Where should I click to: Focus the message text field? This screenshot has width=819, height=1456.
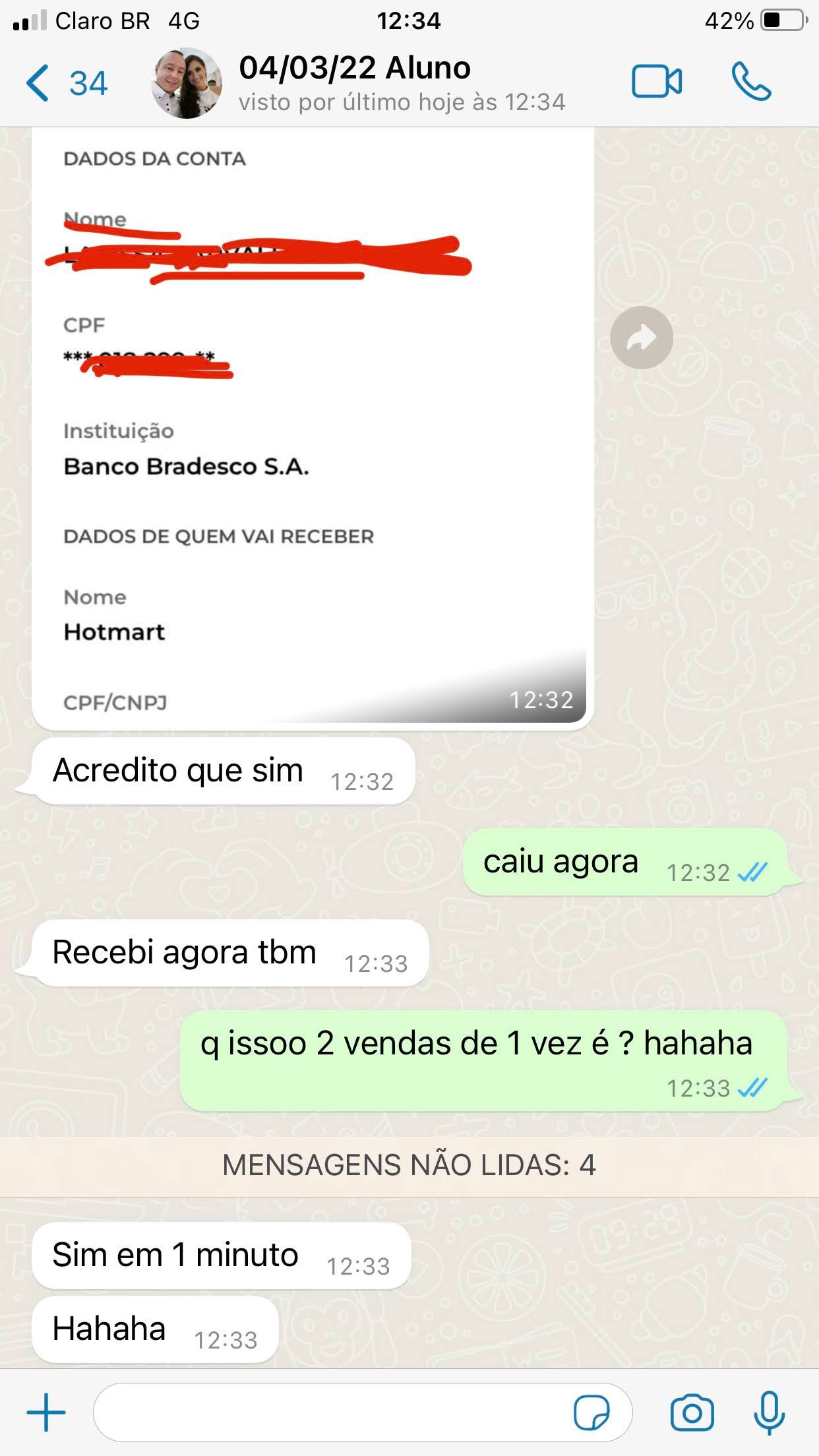[330, 1412]
